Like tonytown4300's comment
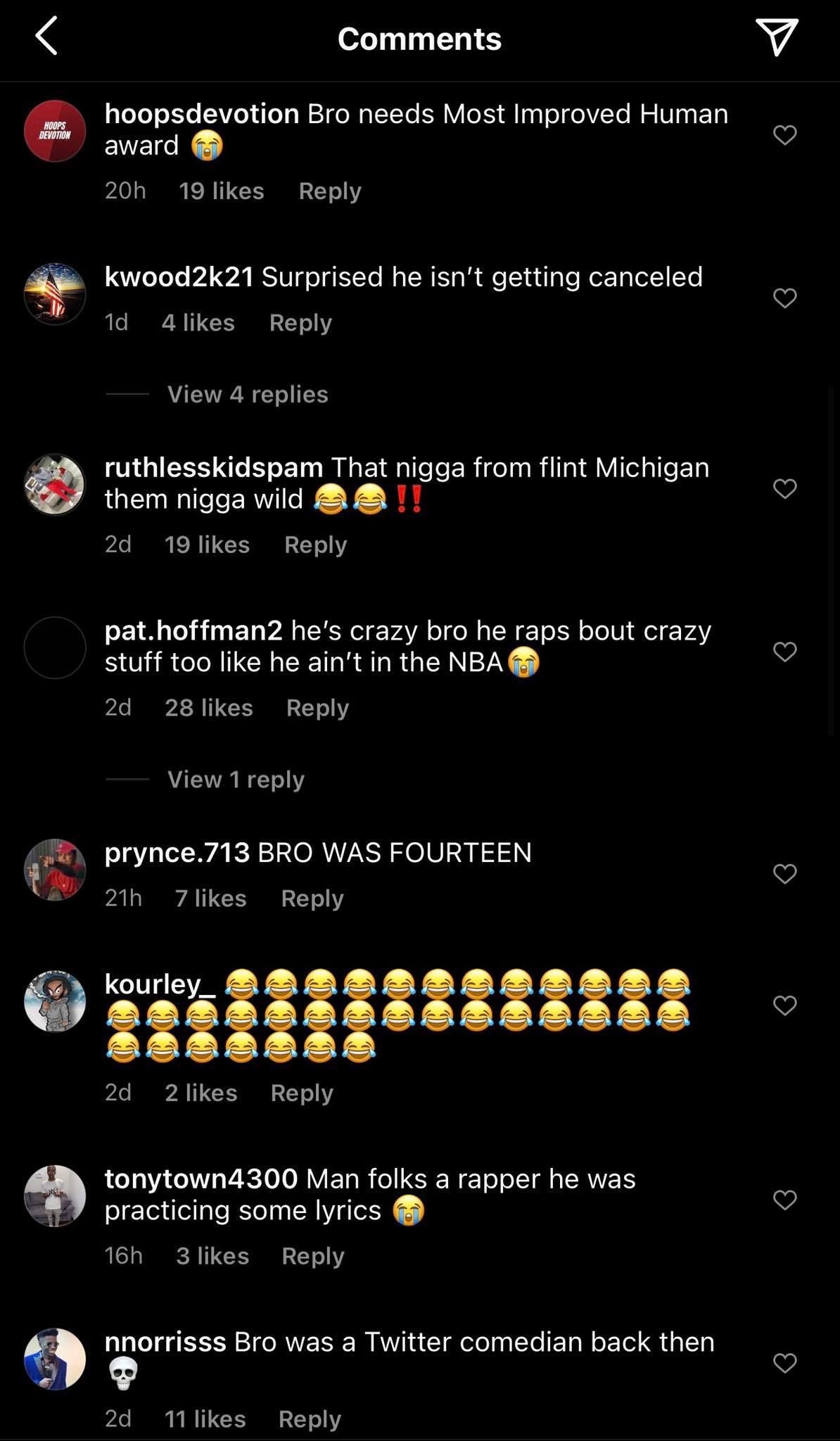840x1441 pixels. click(784, 1200)
